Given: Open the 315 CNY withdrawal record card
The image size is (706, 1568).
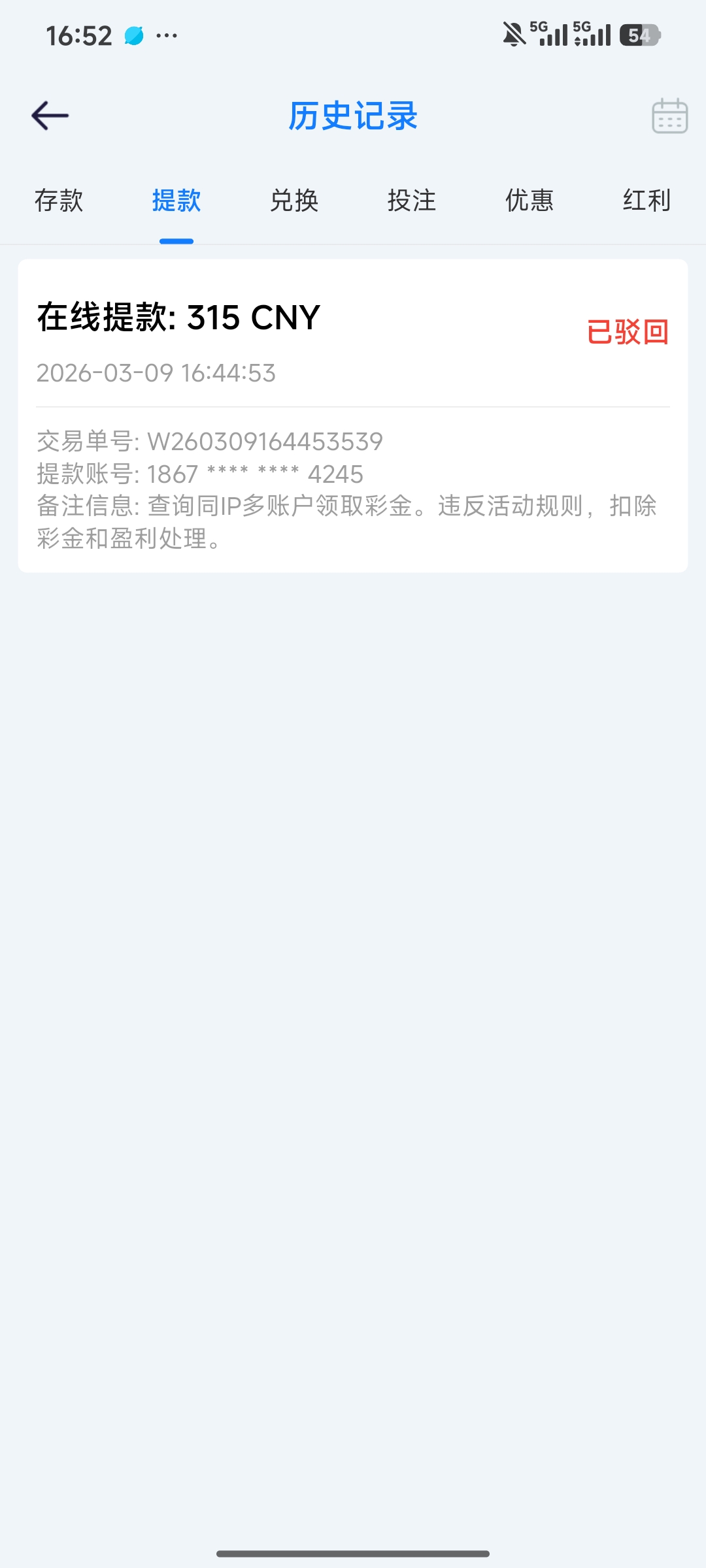Looking at the screenshot, I should [353, 416].
